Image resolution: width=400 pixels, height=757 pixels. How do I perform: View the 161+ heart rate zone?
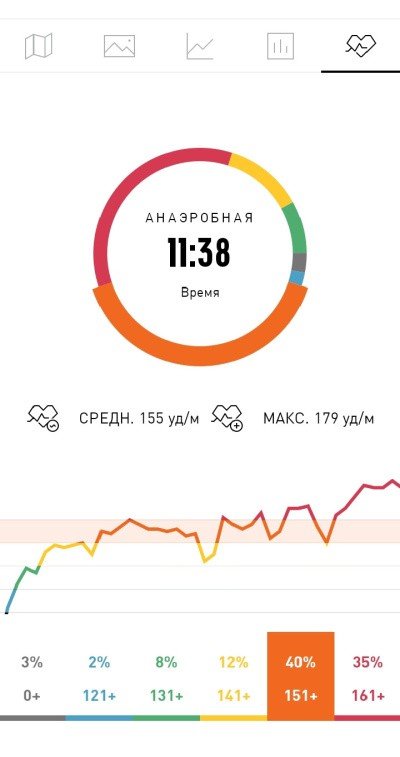[367, 678]
